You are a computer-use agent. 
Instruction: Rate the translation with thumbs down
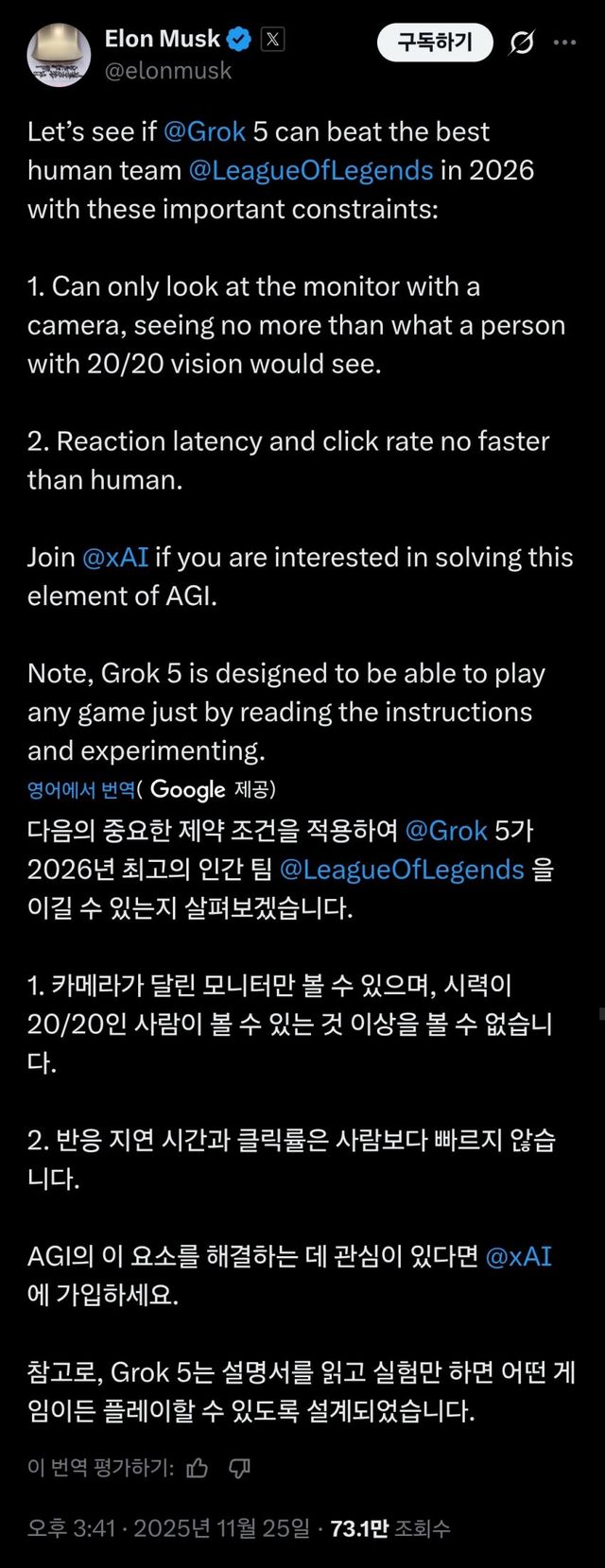[240, 1468]
